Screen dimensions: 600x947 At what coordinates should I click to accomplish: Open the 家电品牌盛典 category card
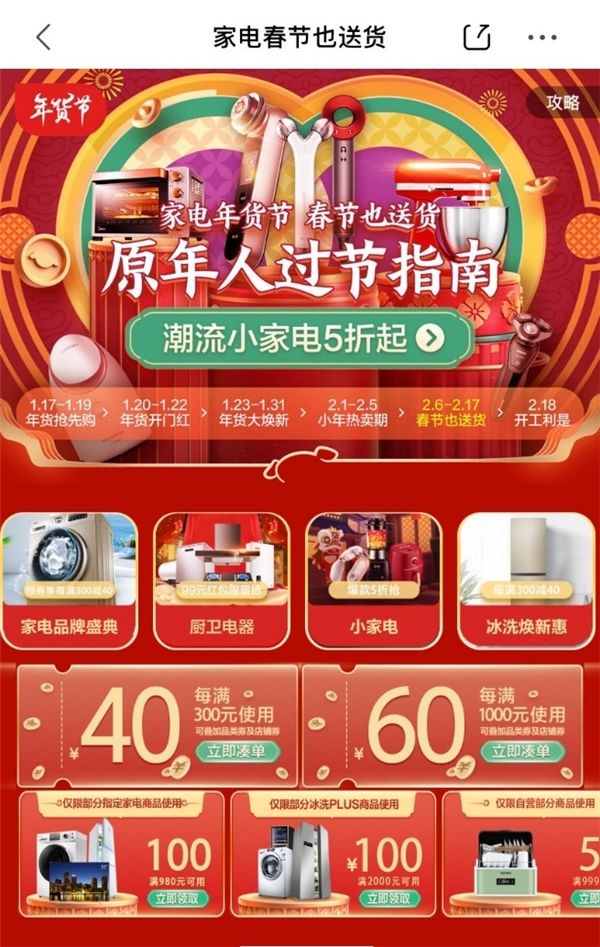[x=70, y=580]
